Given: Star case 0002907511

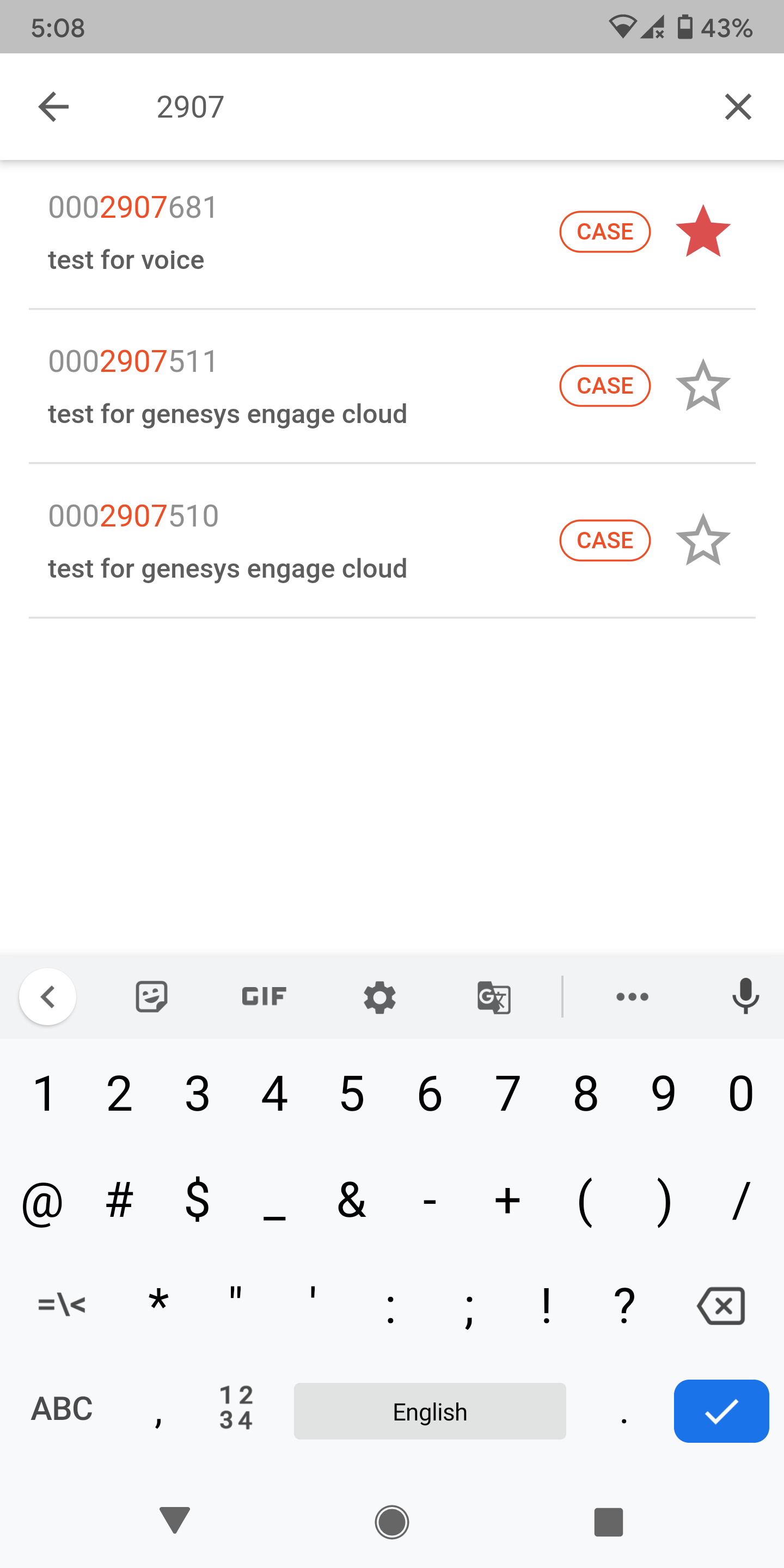Looking at the screenshot, I should 702,386.
